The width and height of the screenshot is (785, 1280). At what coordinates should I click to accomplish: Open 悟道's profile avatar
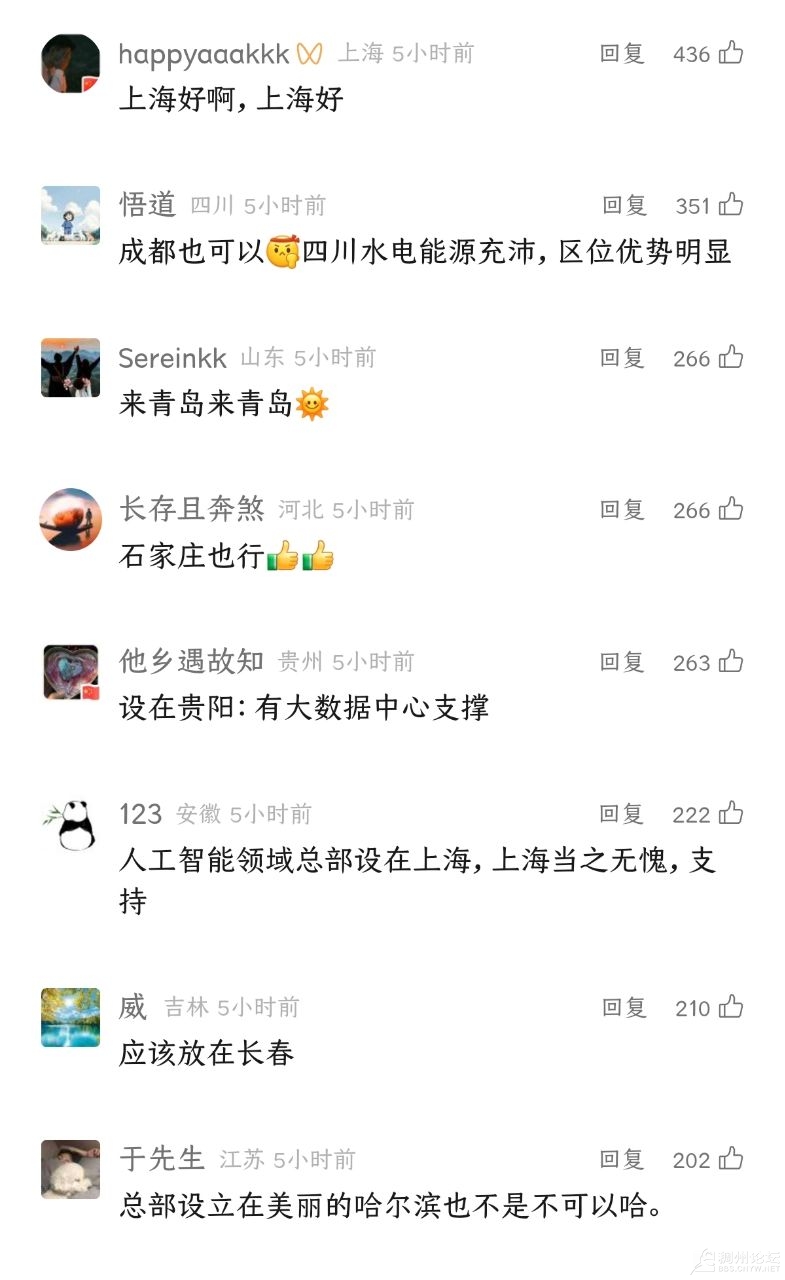pyautogui.click(x=70, y=215)
